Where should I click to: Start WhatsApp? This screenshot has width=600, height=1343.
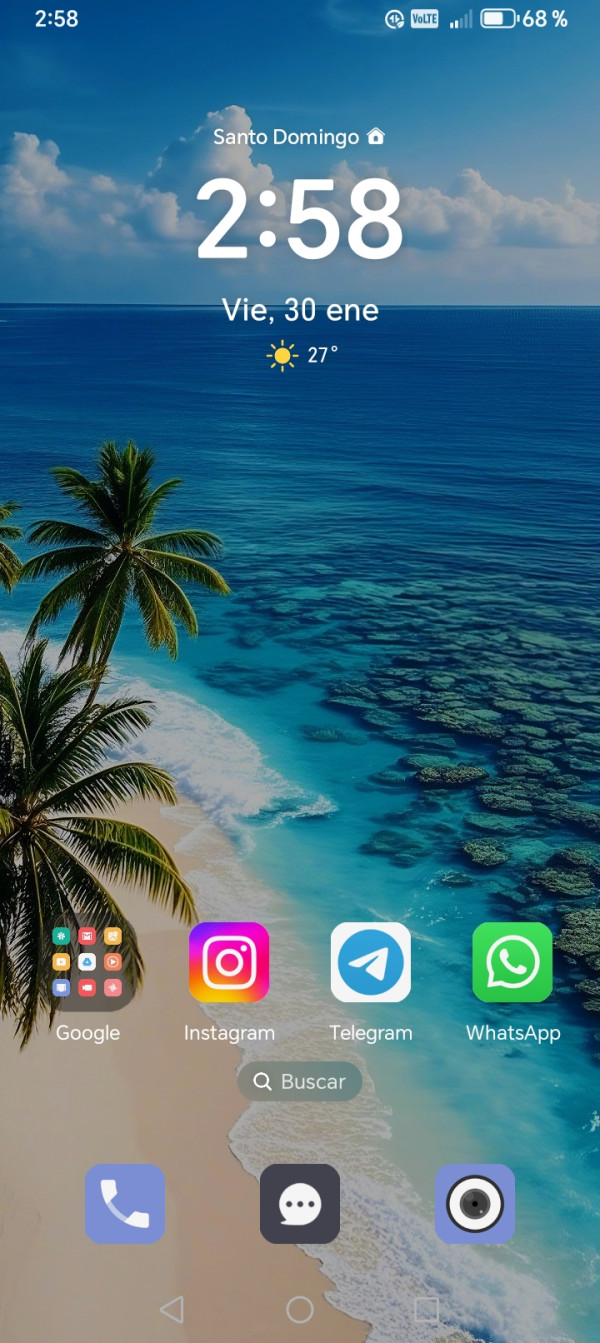point(512,963)
